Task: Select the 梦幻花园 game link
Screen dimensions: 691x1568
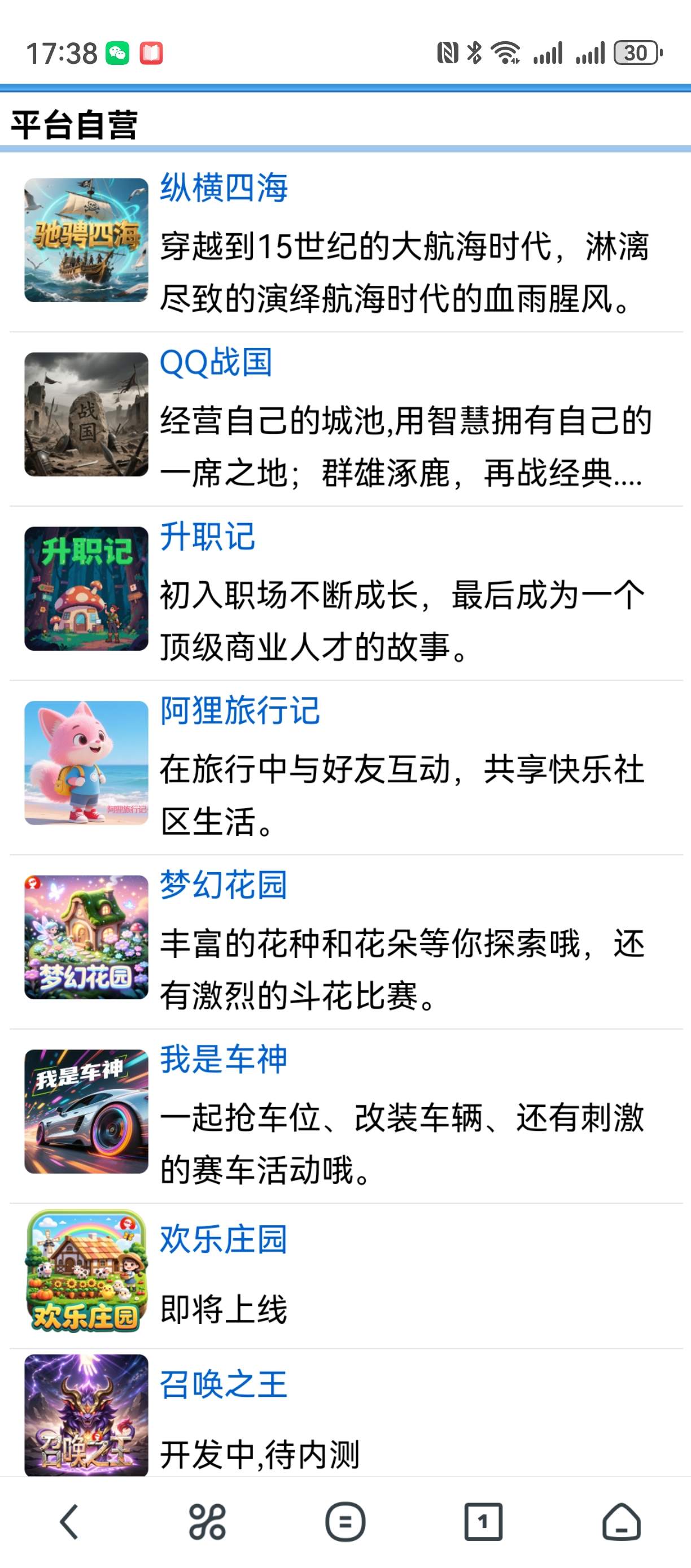Action: click(223, 885)
